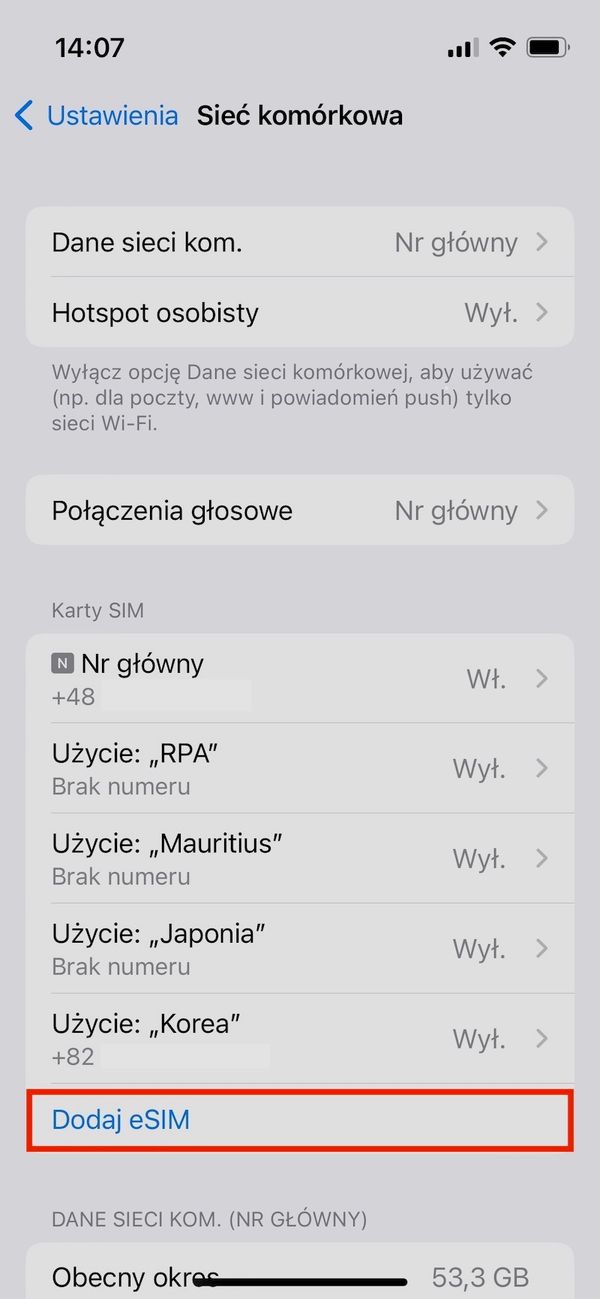Image resolution: width=600 pixels, height=1299 pixels.
Task: Open the „Mauritius” eSIM plan
Action: tap(300, 858)
